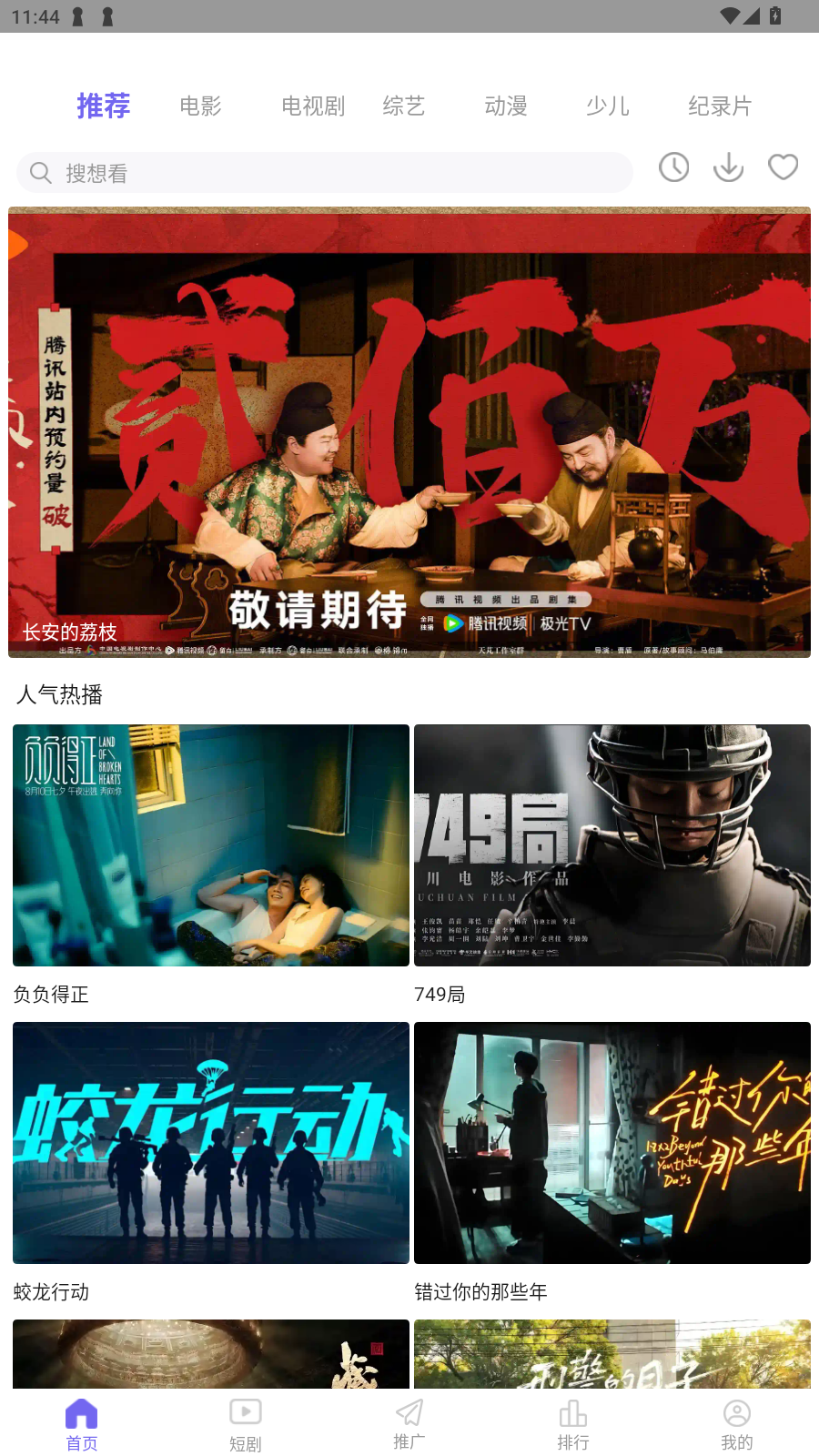Switch to the 纪录片 tab

(x=720, y=106)
